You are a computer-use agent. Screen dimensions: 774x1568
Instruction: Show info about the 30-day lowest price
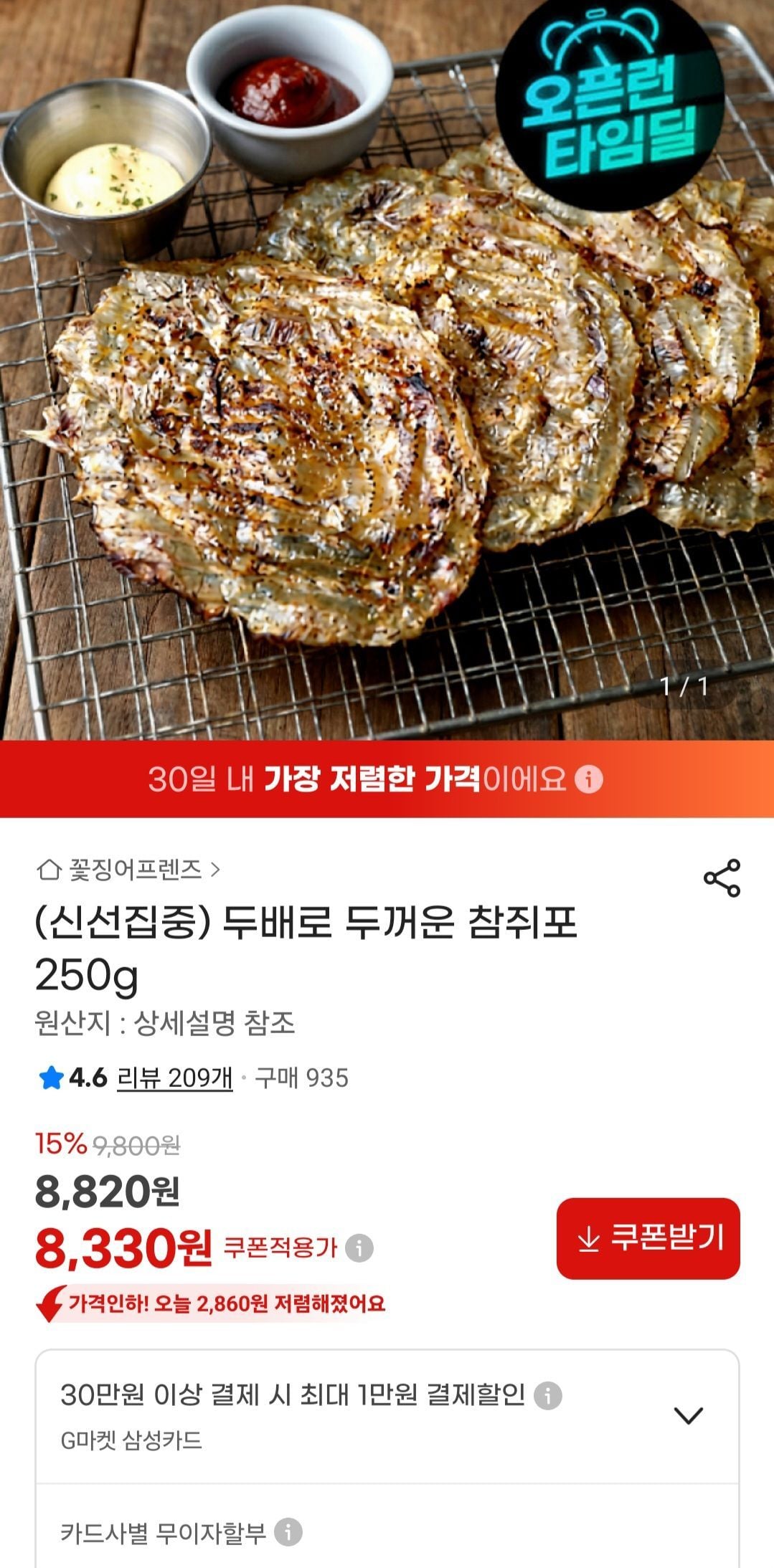tap(589, 779)
